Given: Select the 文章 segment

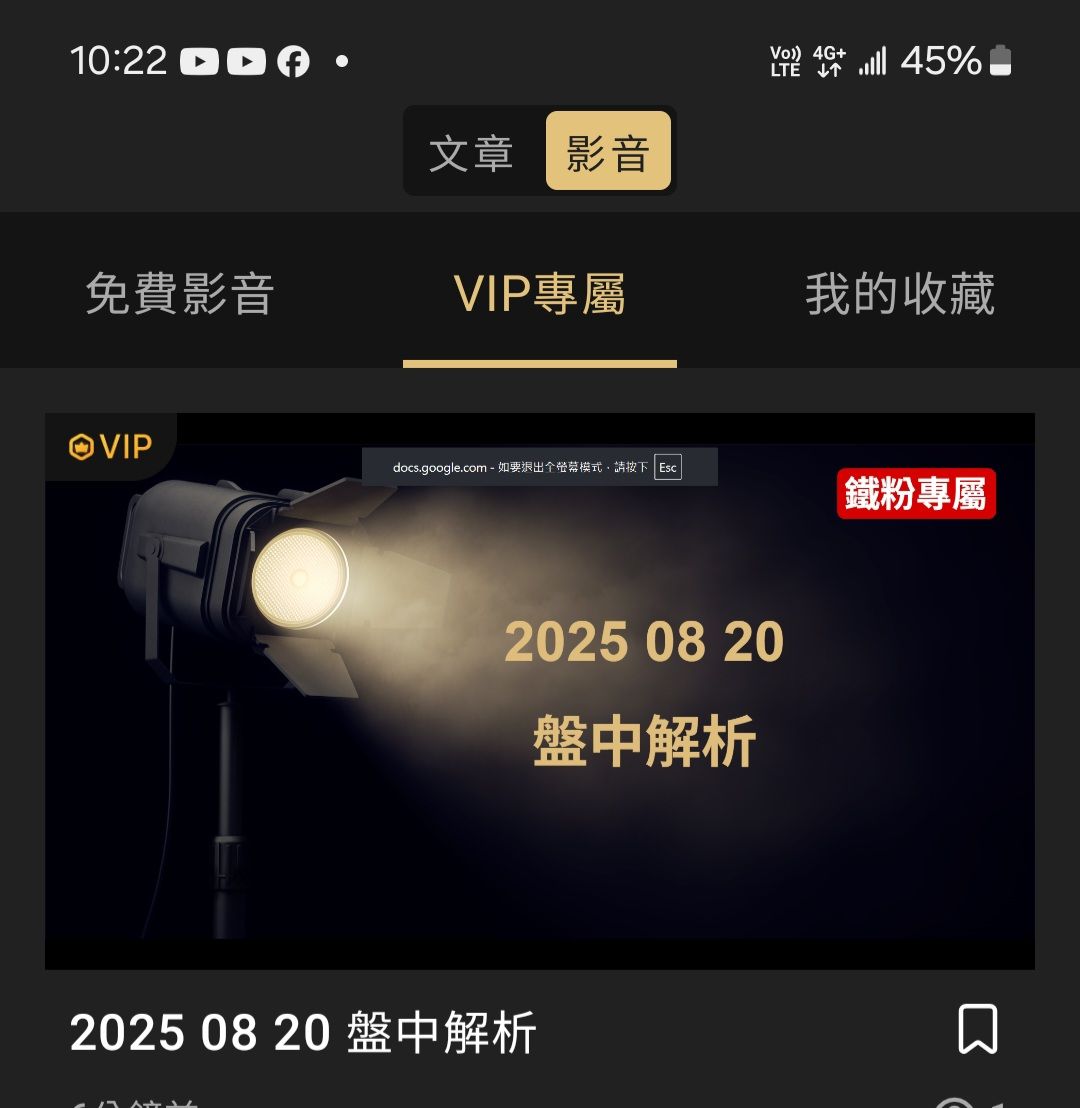Looking at the screenshot, I should point(472,151).
